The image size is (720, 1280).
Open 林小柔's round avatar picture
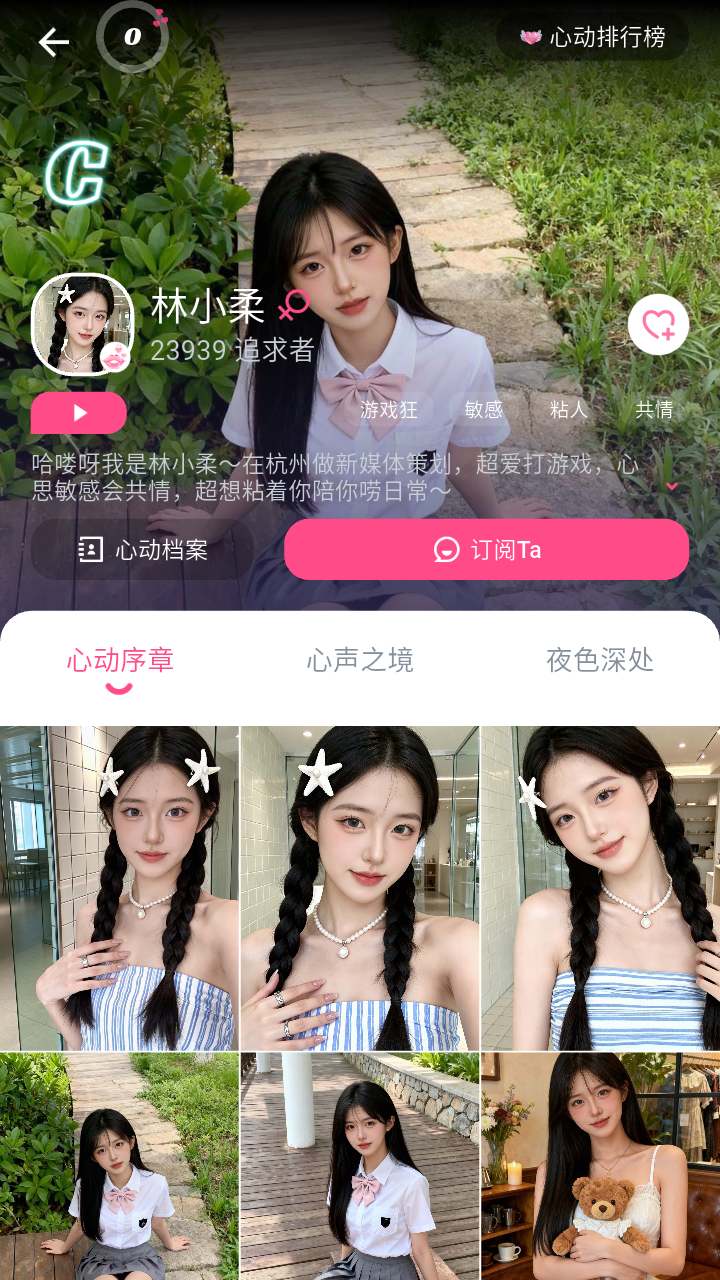point(83,323)
